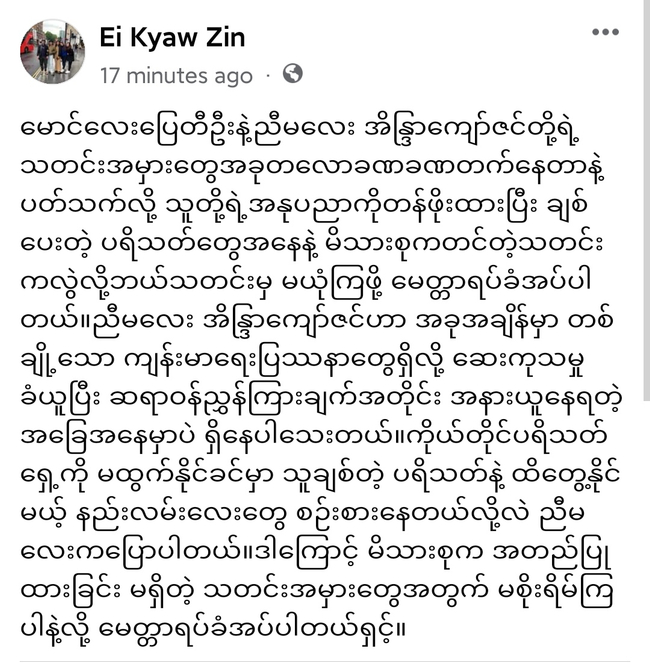Image resolution: width=650 pixels, height=663 pixels.
Task: Open the Ei Kyaw Zin profile name link
Action: [173, 38]
